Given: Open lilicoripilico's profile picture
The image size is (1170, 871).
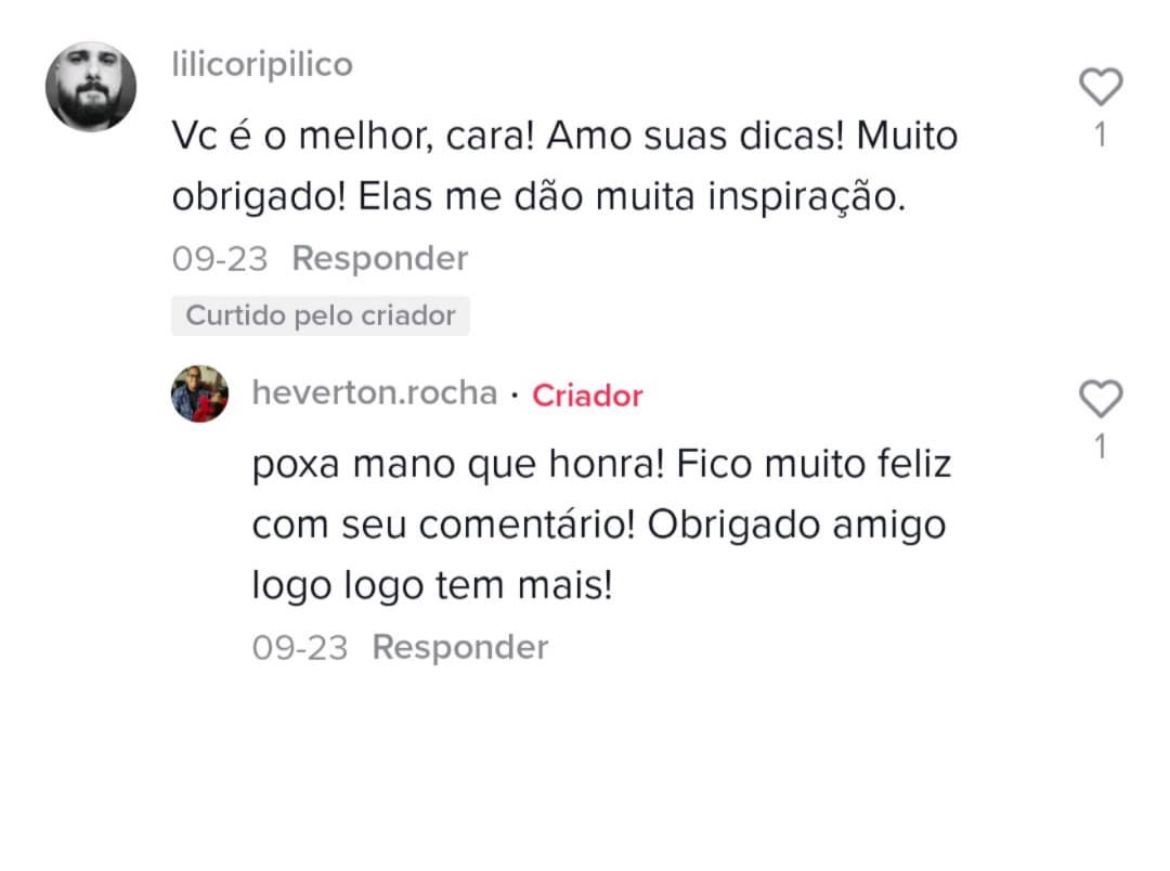Looking at the screenshot, I should coord(91,87).
